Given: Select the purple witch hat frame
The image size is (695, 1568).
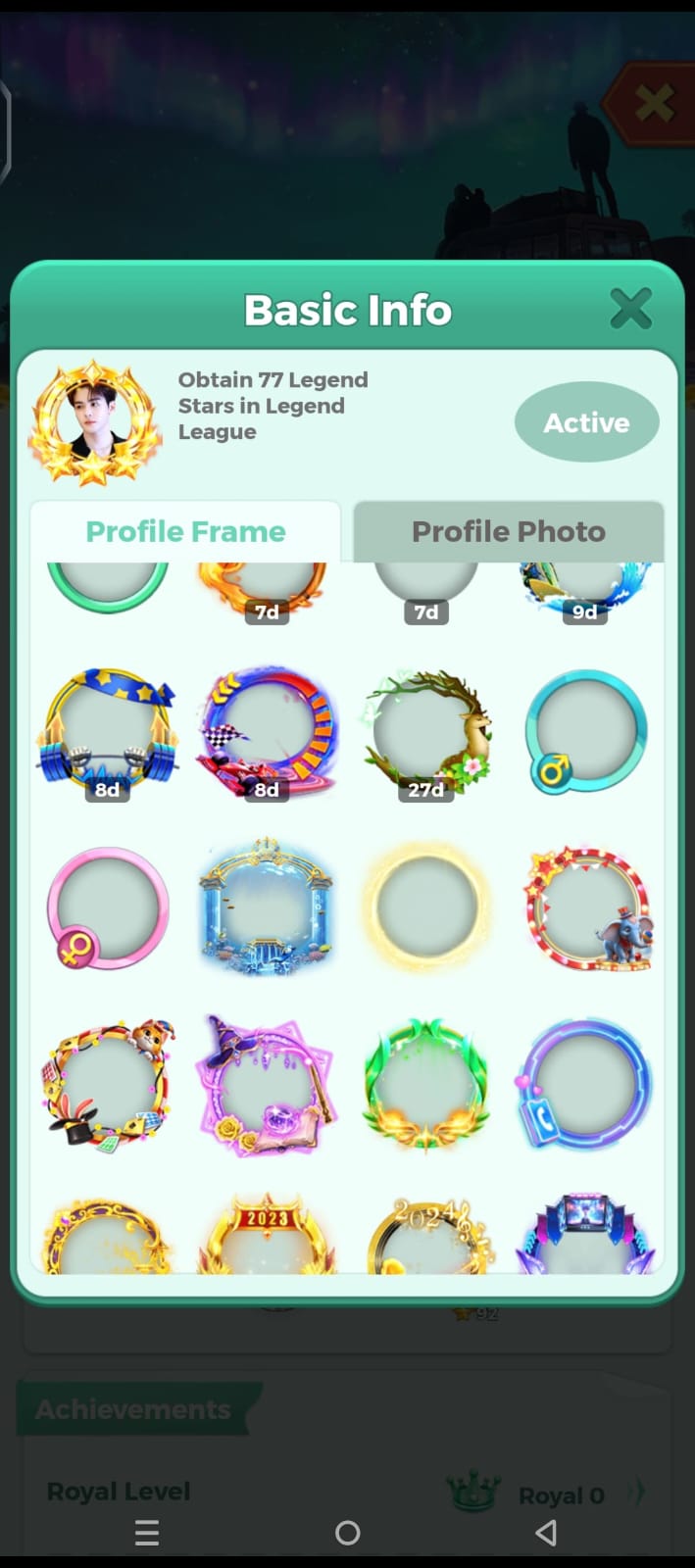Looking at the screenshot, I should point(267,1084).
